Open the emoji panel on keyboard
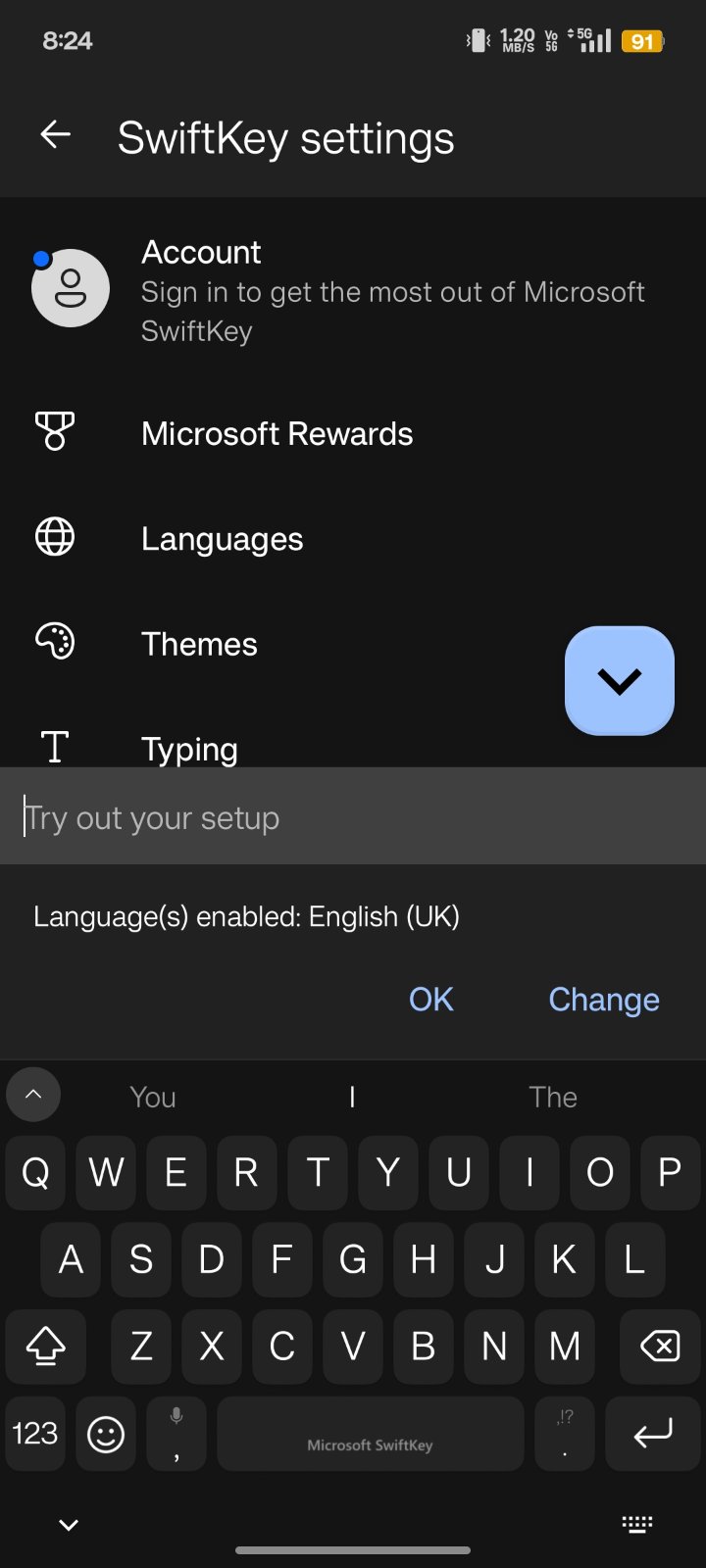This screenshot has width=706, height=1568. (x=106, y=1435)
